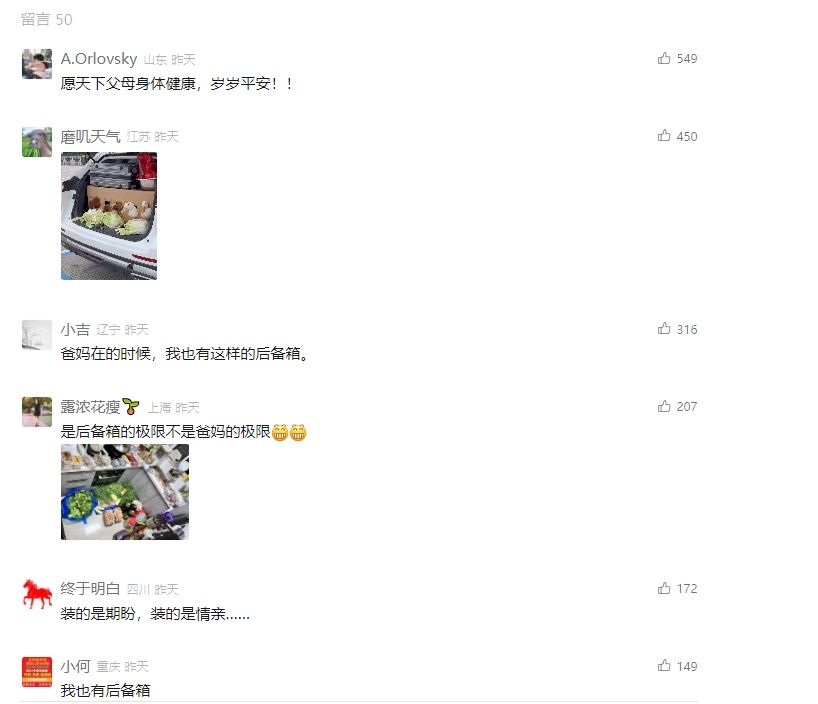Like 磨叽天气's comment

coord(664,137)
